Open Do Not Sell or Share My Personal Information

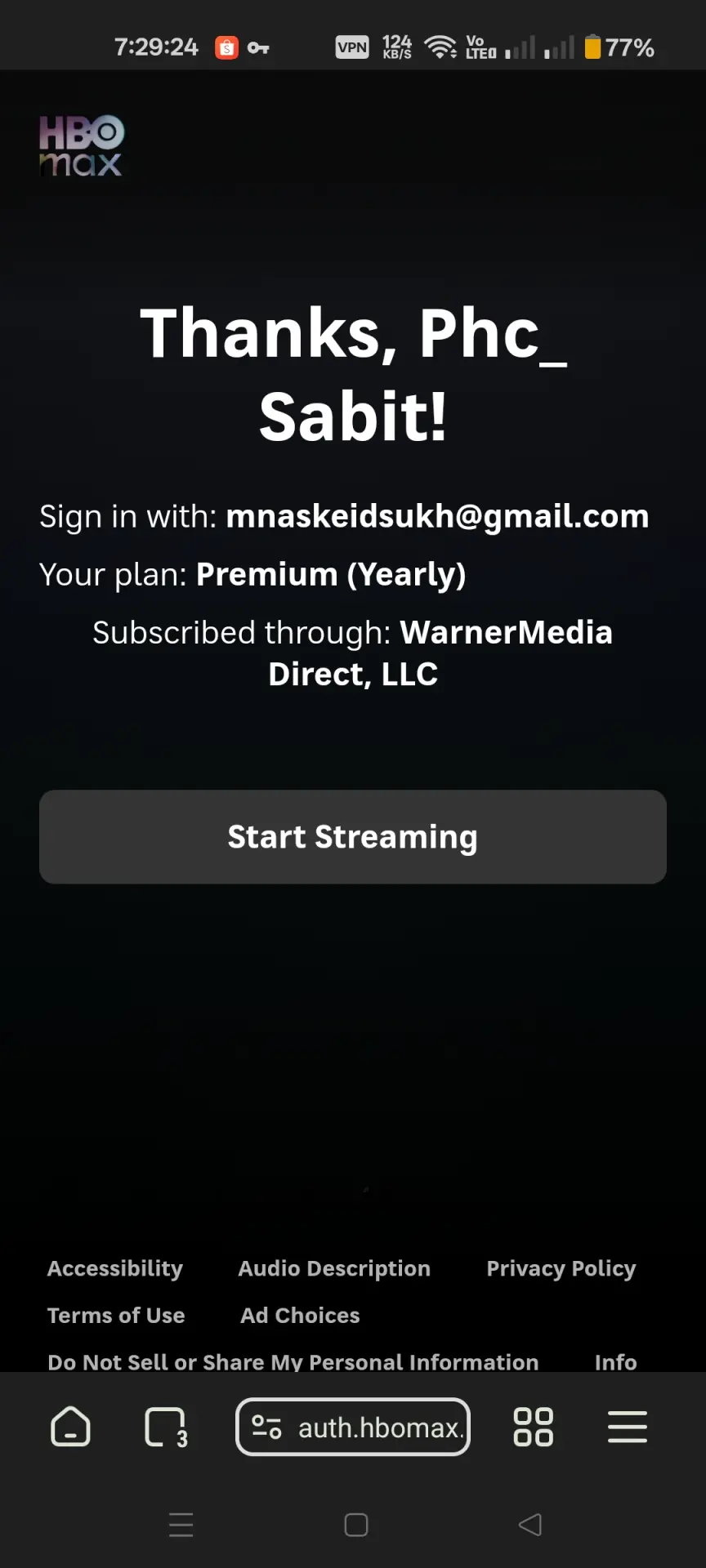click(x=293, y=1361)
